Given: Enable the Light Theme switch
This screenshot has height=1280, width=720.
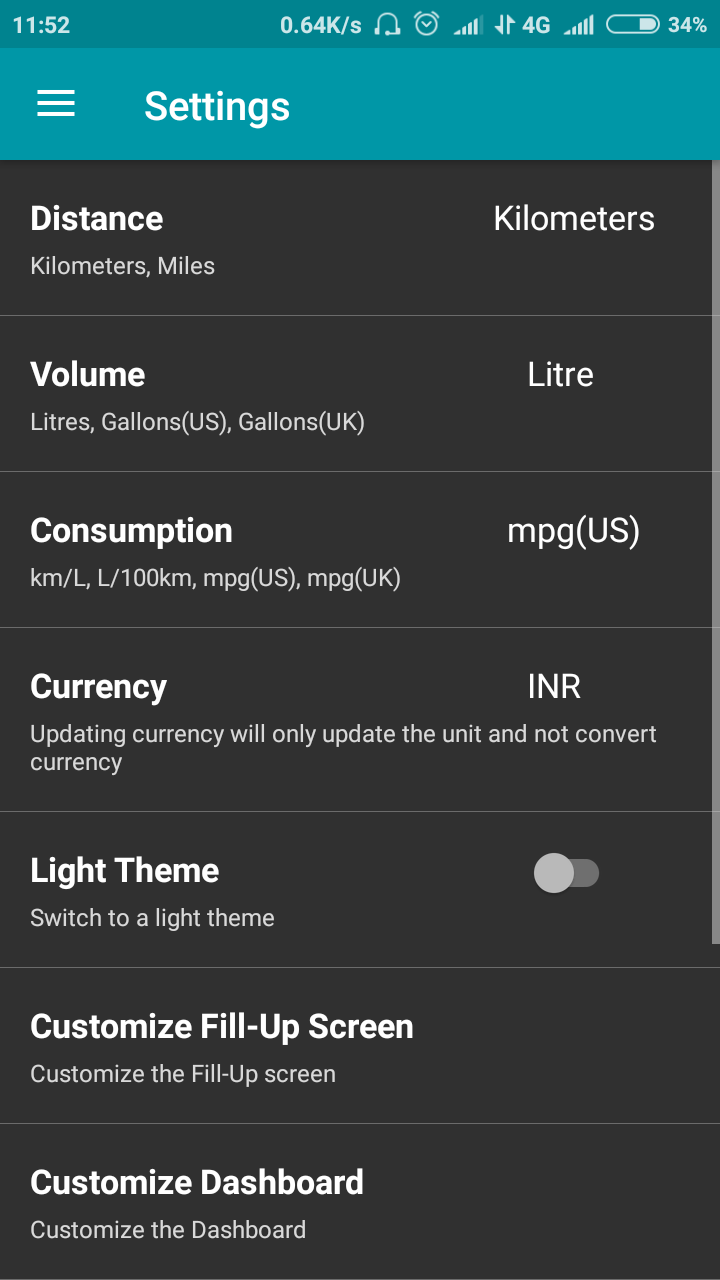Looking at the screenshot, I should tap(566, 873).
